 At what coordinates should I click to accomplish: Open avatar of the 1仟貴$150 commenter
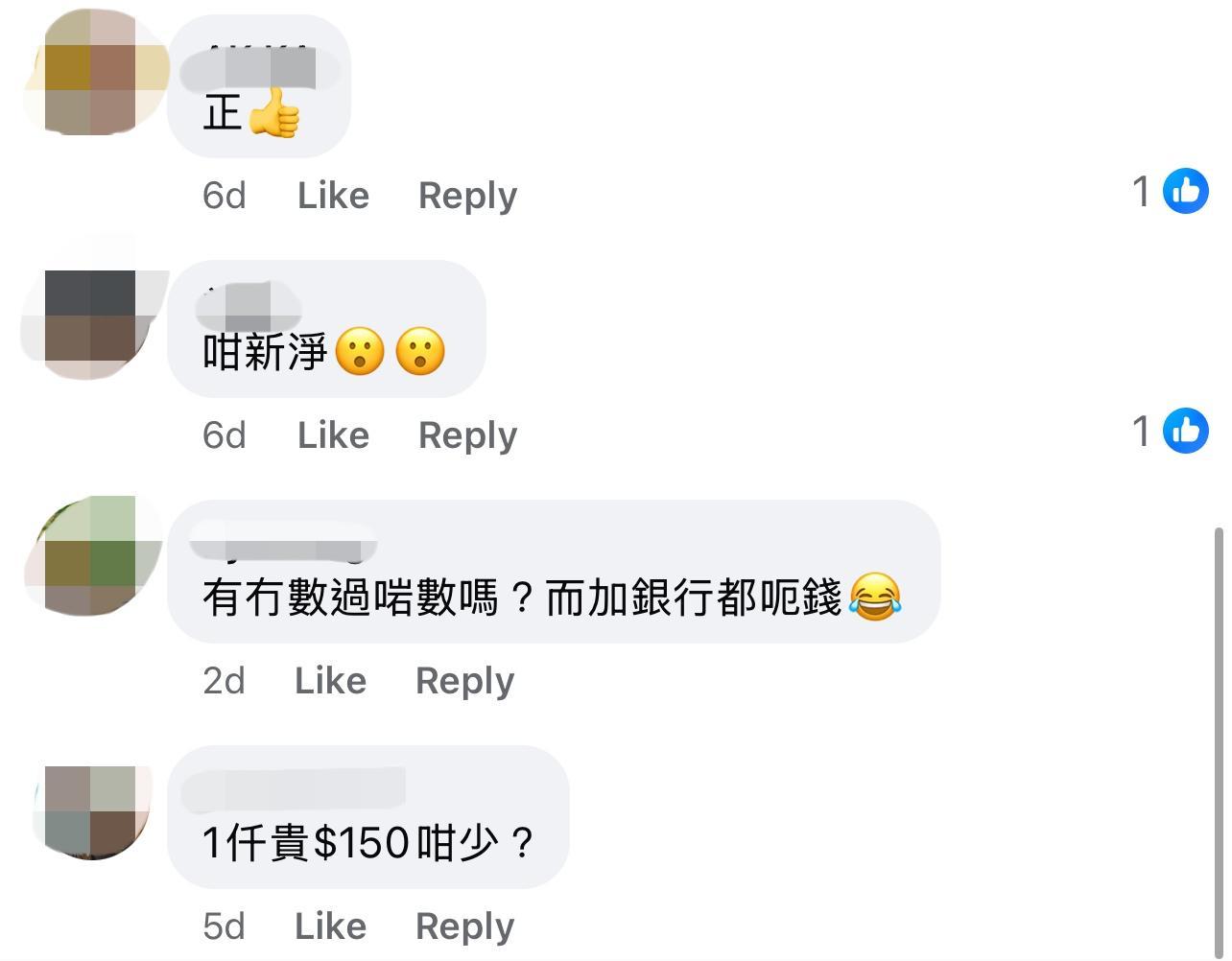click(94, 811)
